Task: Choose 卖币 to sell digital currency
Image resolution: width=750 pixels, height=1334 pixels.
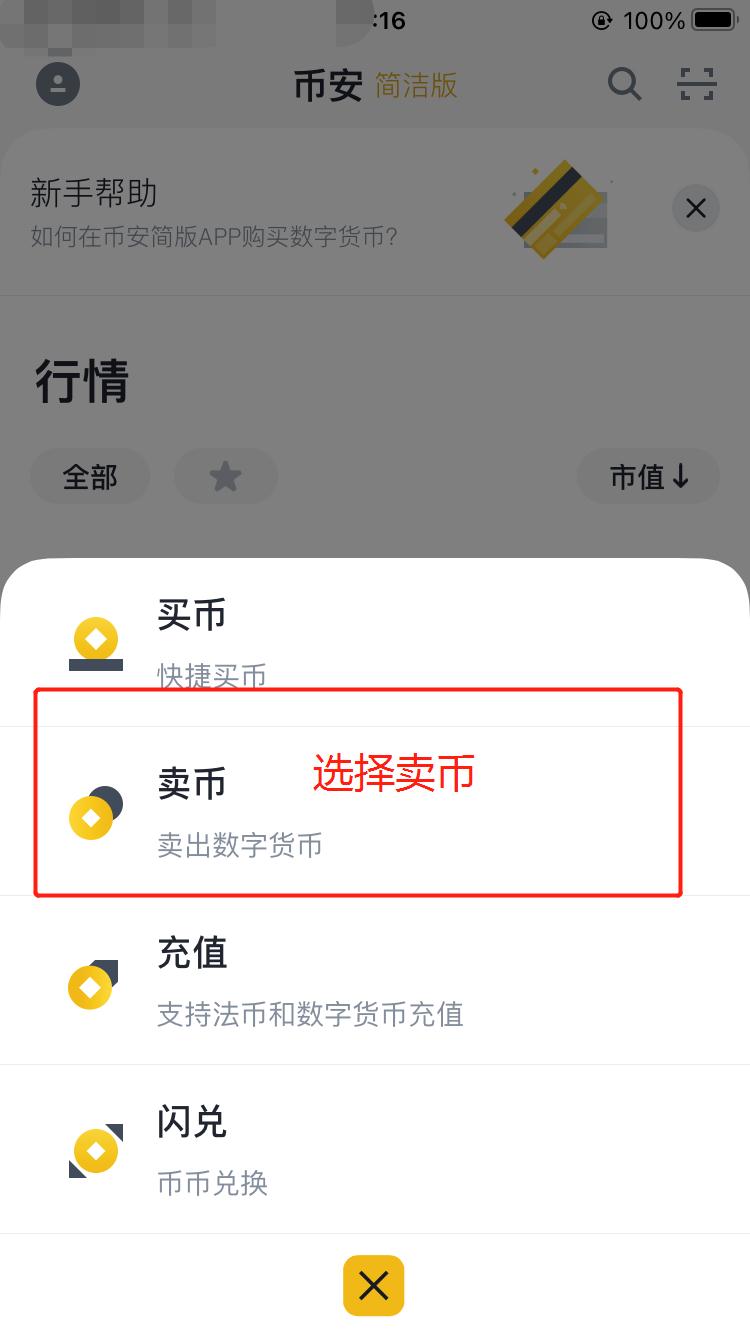Action: tap(300, 811)
